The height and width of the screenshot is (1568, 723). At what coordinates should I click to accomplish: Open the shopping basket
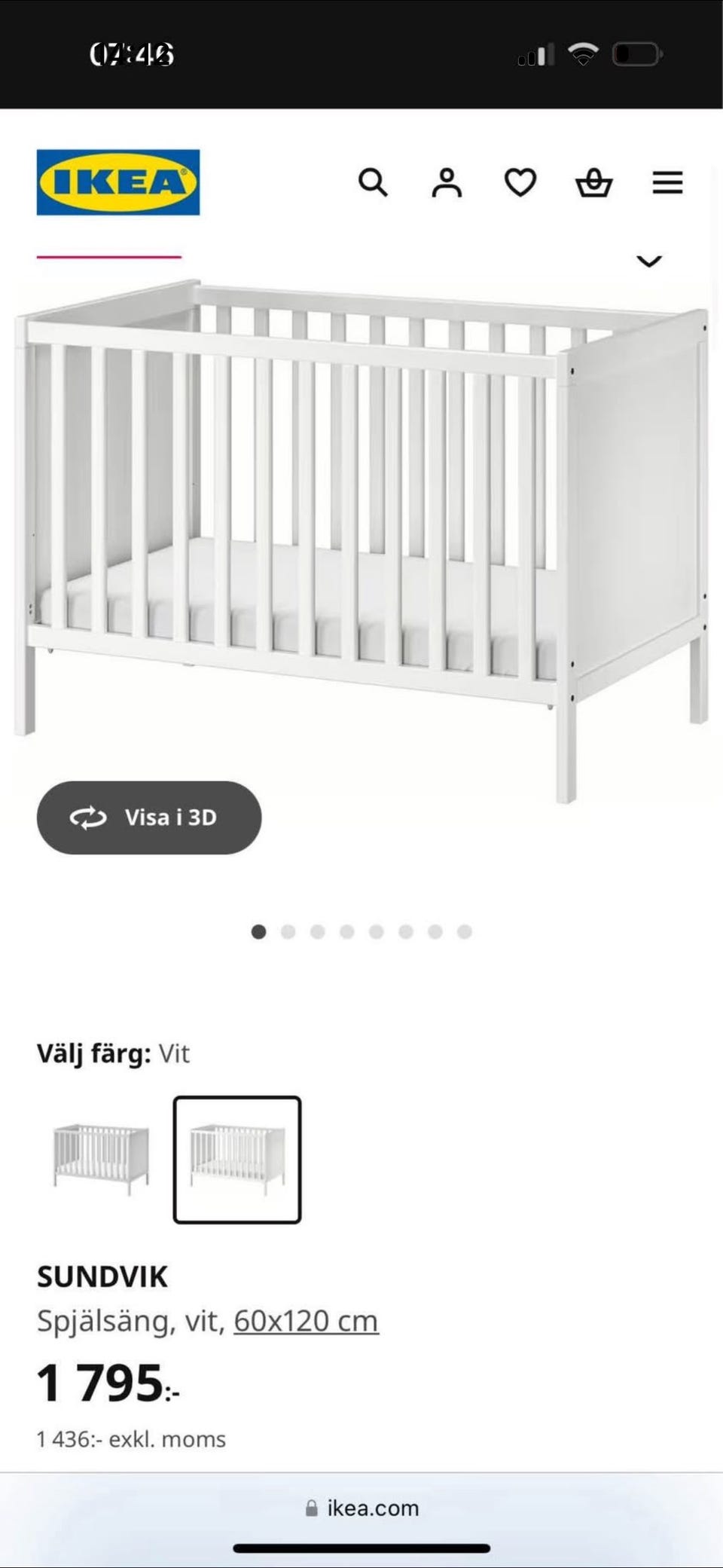point(594,182)
